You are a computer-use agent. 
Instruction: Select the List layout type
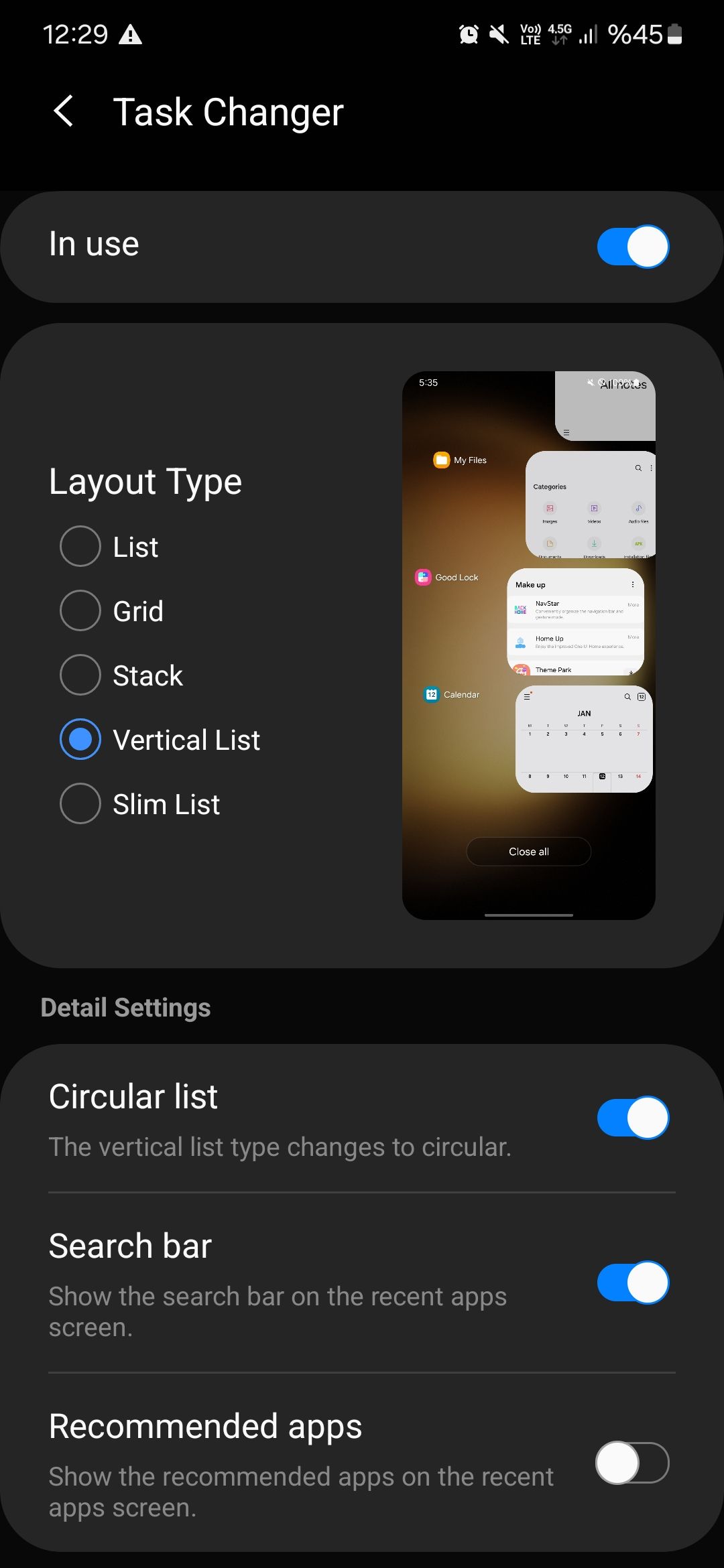coord(80,546)
